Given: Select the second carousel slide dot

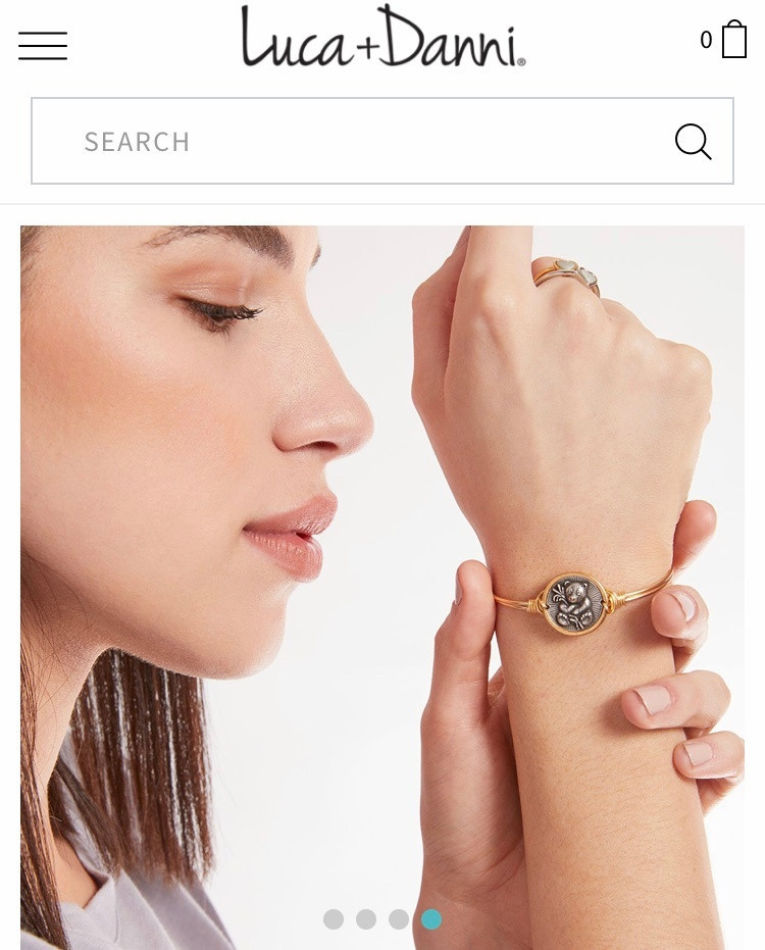Looking at the screenshot, I should (366, 919).
